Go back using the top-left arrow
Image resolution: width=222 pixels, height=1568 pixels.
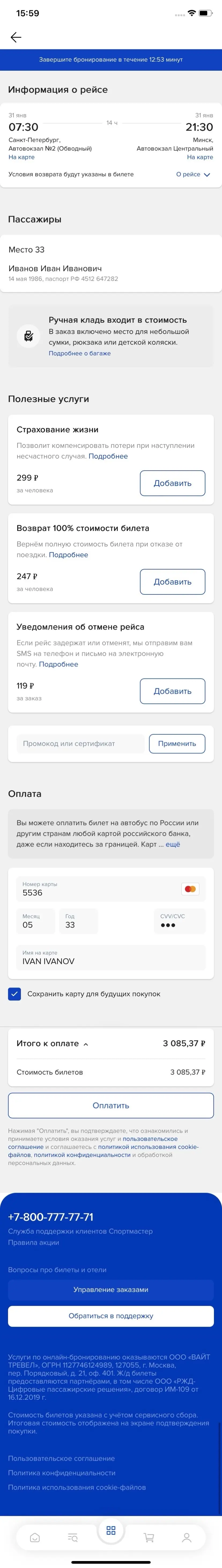click(x=16, y=37)
